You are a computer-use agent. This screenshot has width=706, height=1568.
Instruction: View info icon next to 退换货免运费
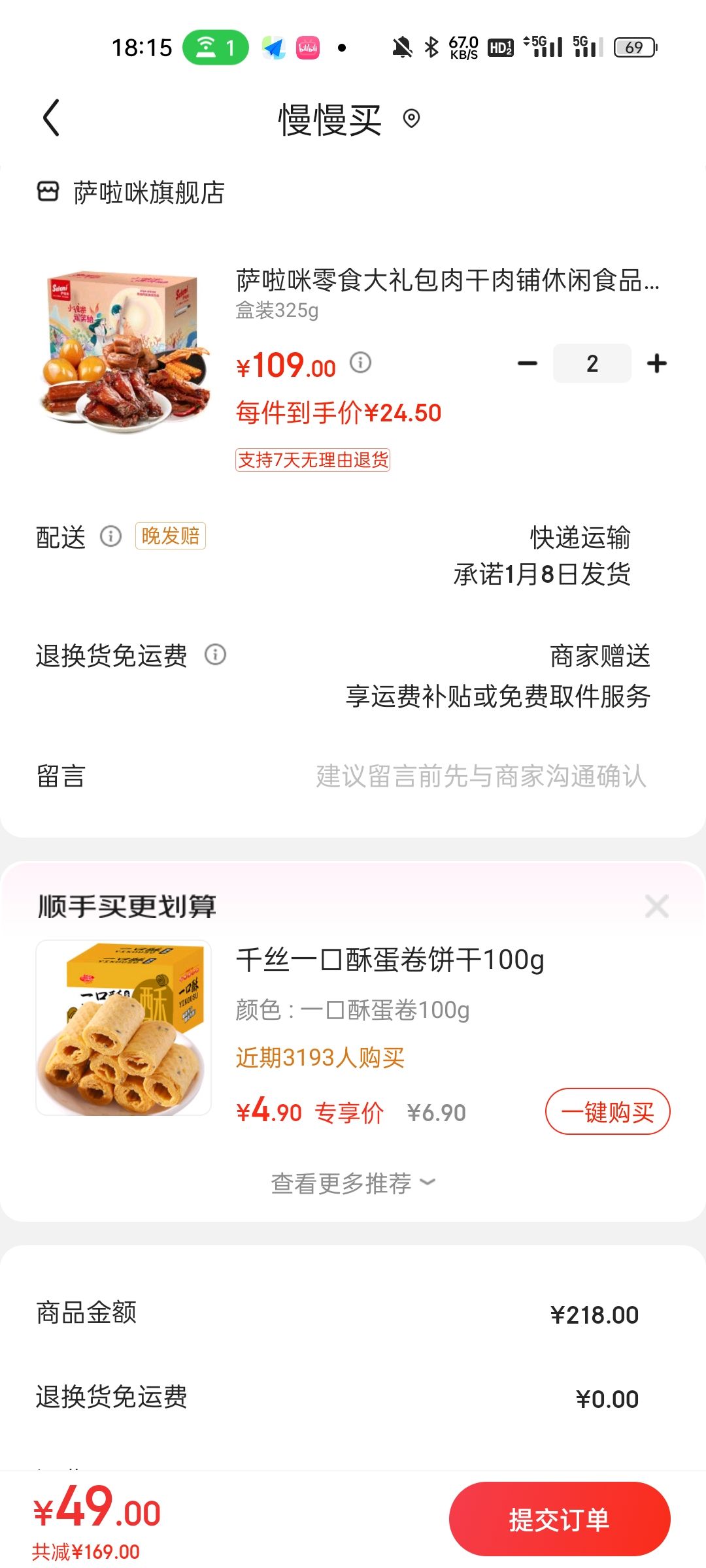pos(215,654)
